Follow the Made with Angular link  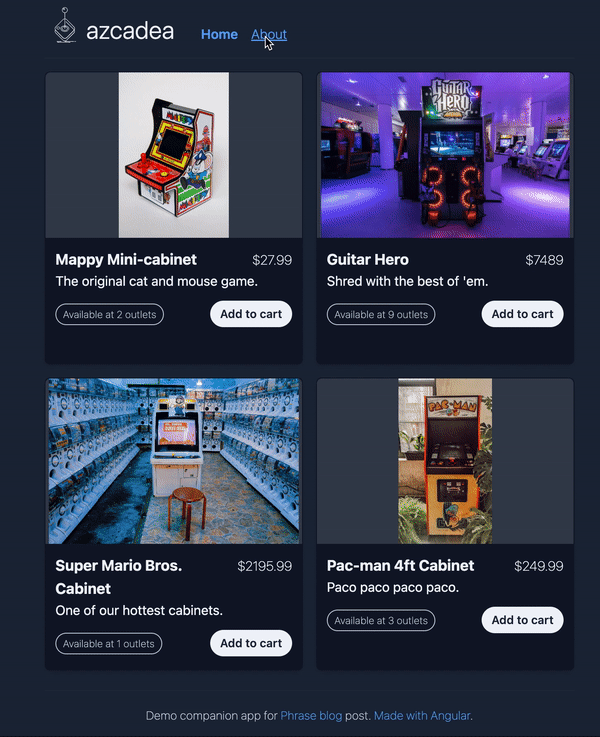(x=421, y=716)
